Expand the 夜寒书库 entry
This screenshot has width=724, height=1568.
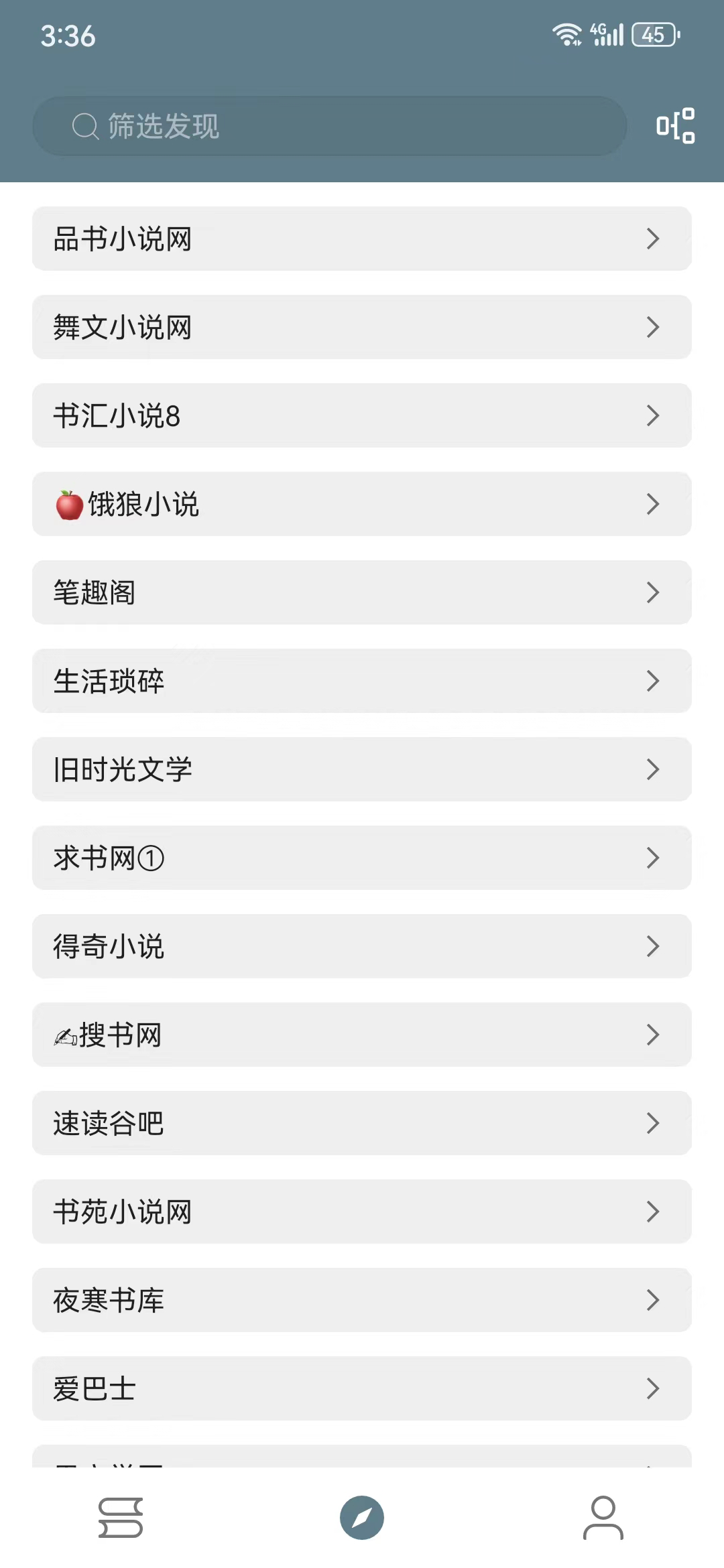(362, 1300)
